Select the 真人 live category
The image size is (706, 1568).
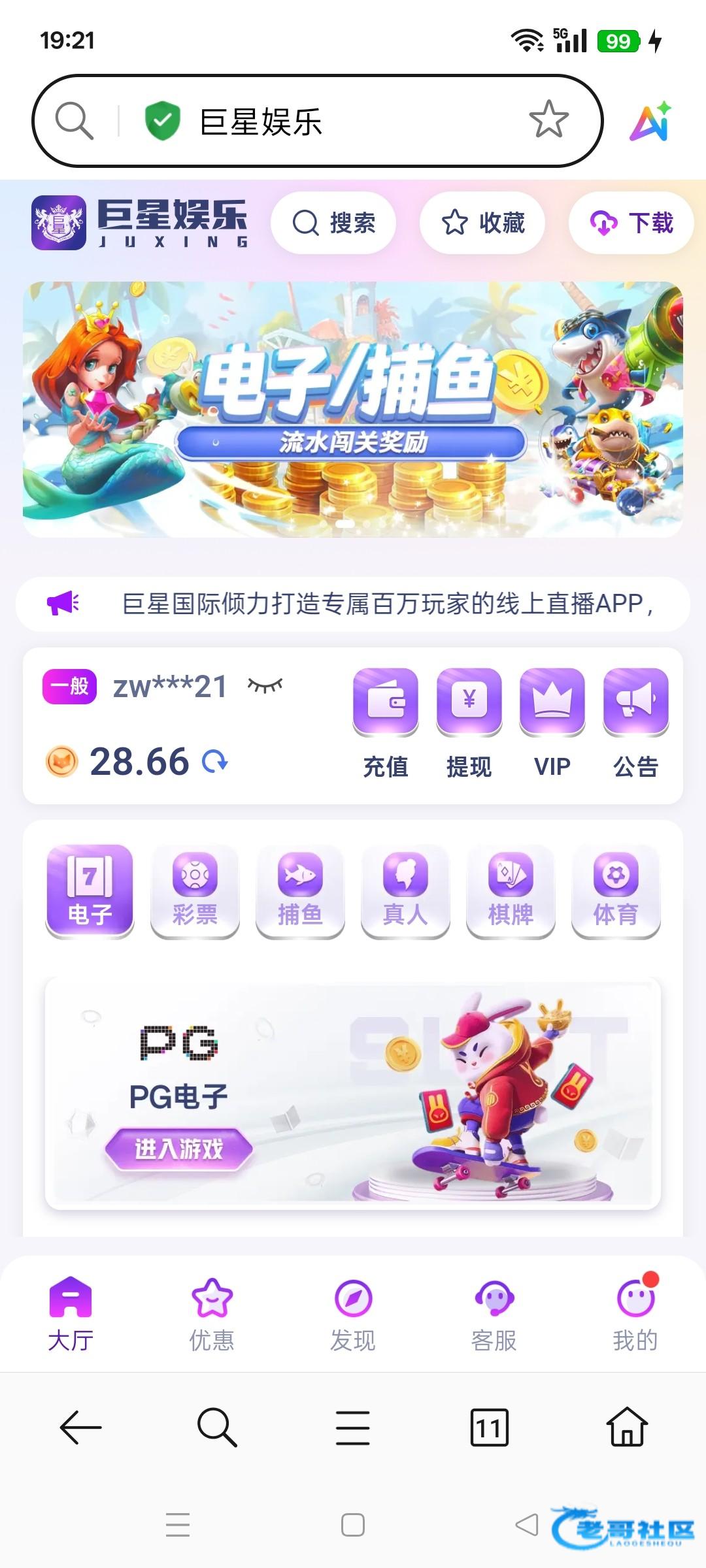click(405, 890)
